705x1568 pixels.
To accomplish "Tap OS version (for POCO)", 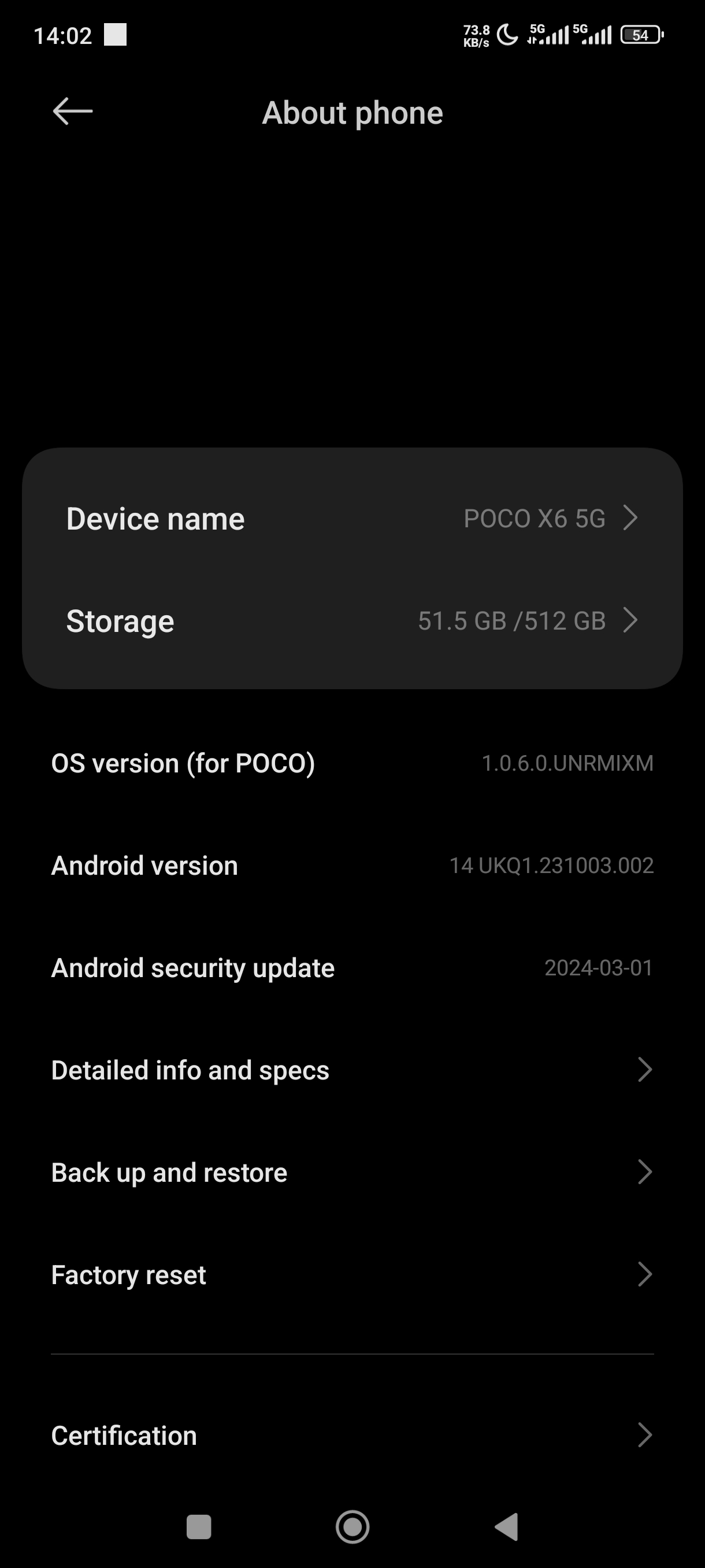I will [x=352, y=763].
